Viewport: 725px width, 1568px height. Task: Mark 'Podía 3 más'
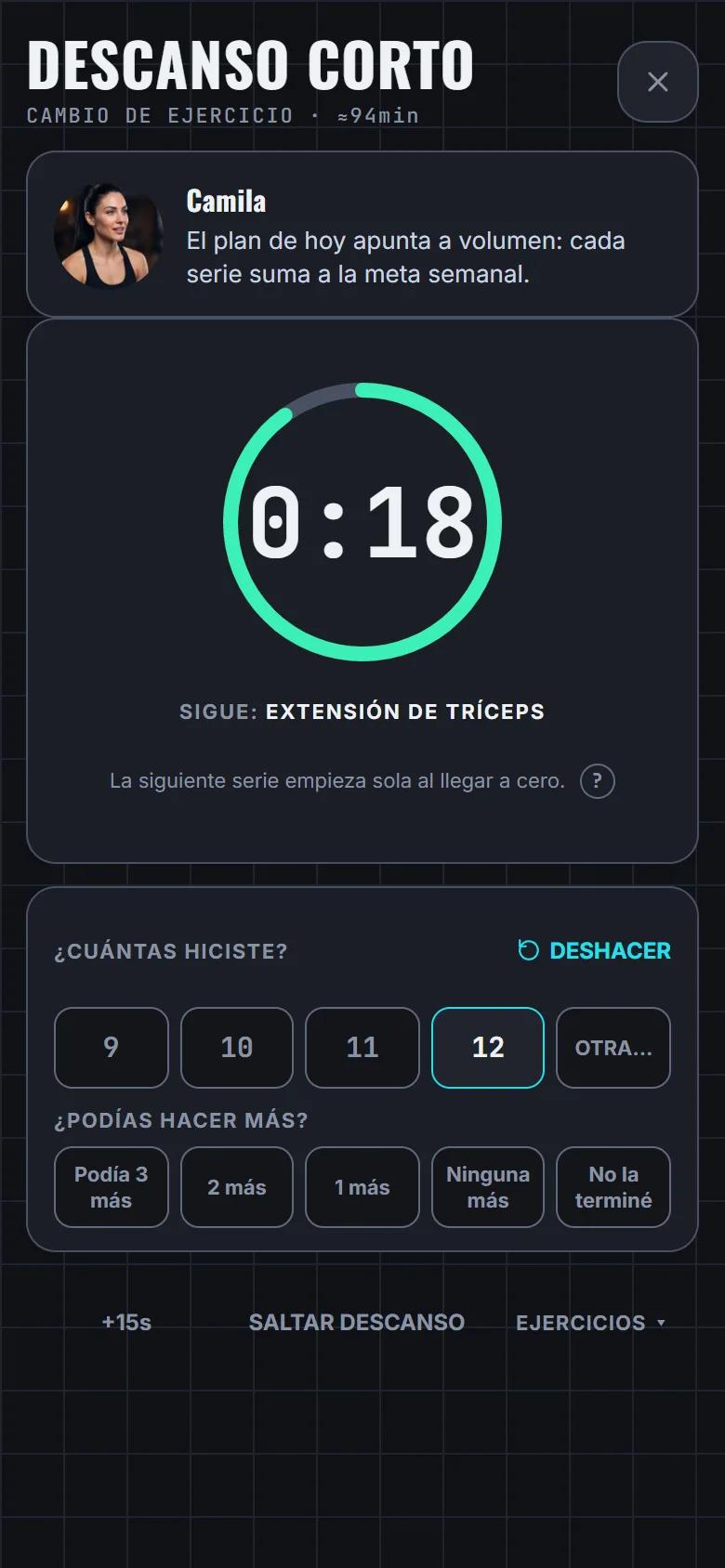[x=112, y=1187]
